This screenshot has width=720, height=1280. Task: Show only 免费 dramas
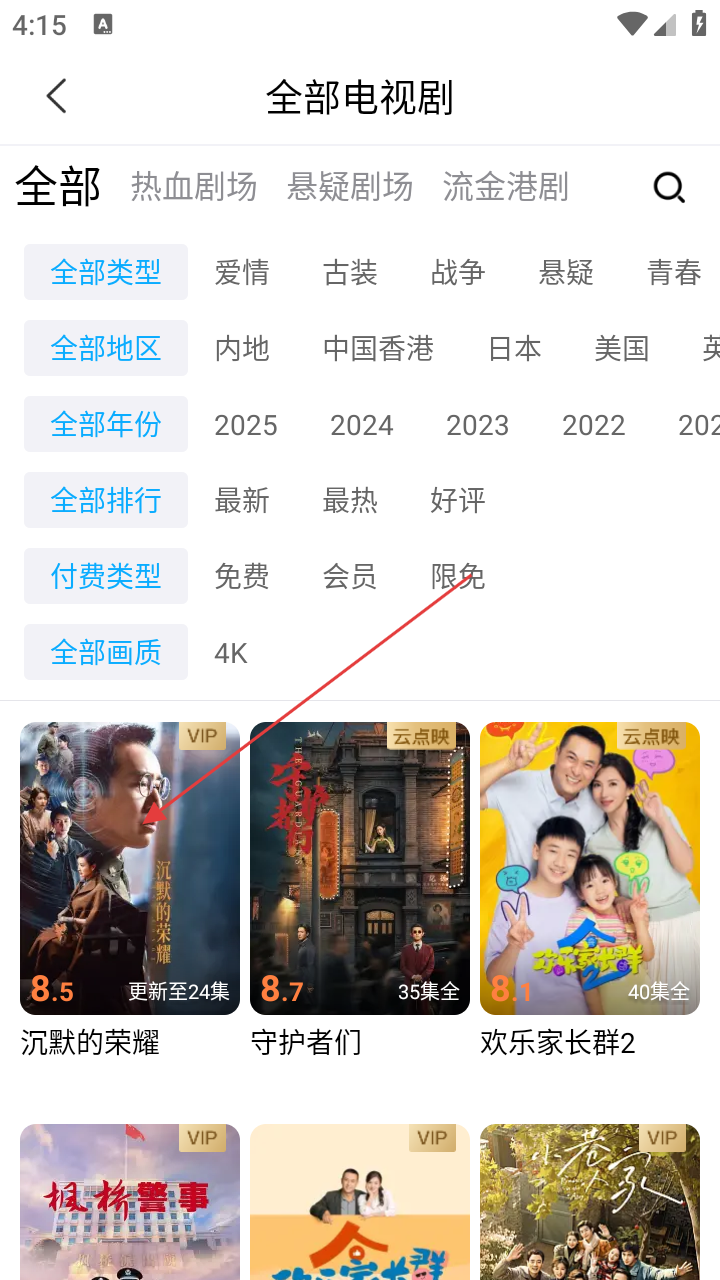point(242,576)
